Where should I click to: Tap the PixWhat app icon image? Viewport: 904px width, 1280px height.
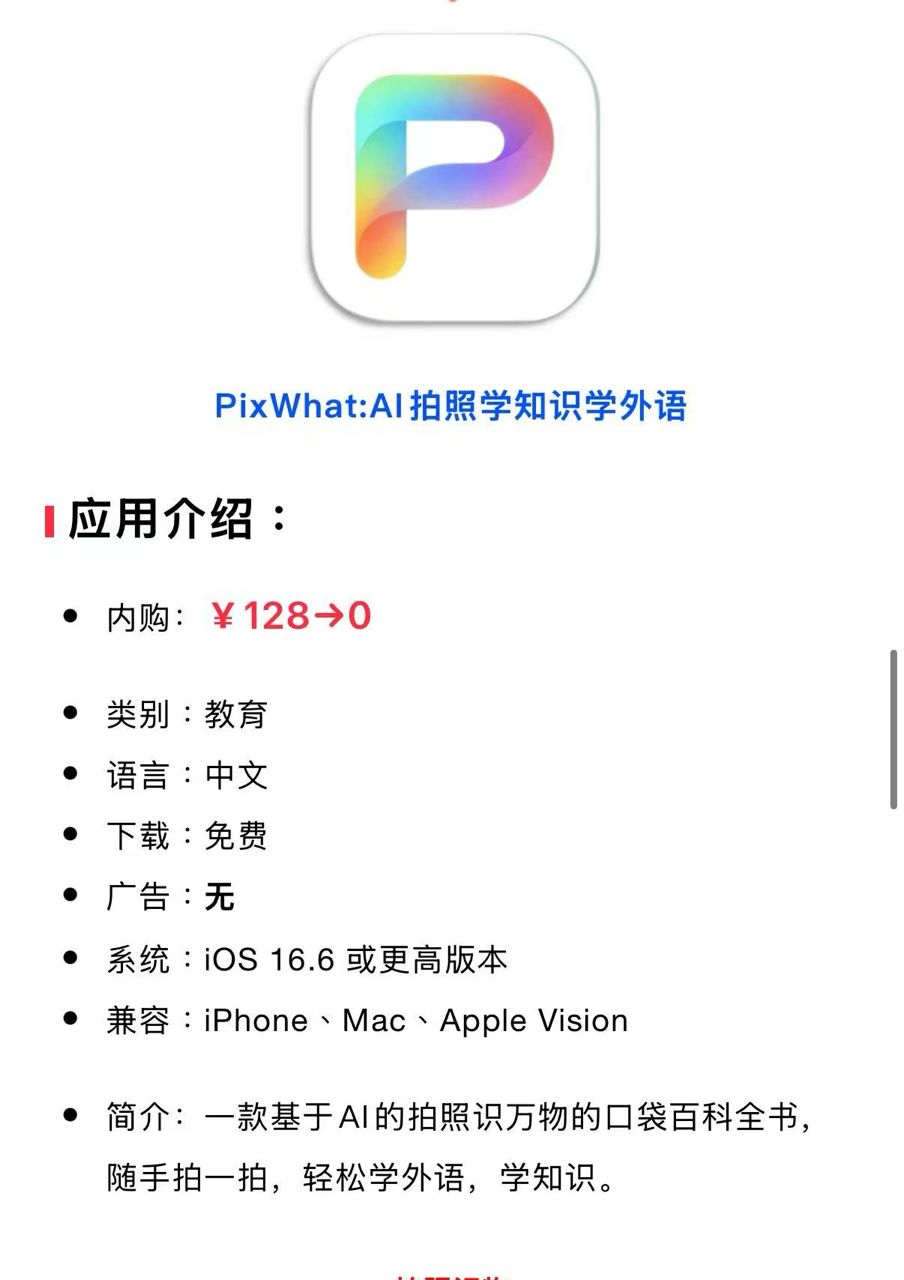coord(454,178)
